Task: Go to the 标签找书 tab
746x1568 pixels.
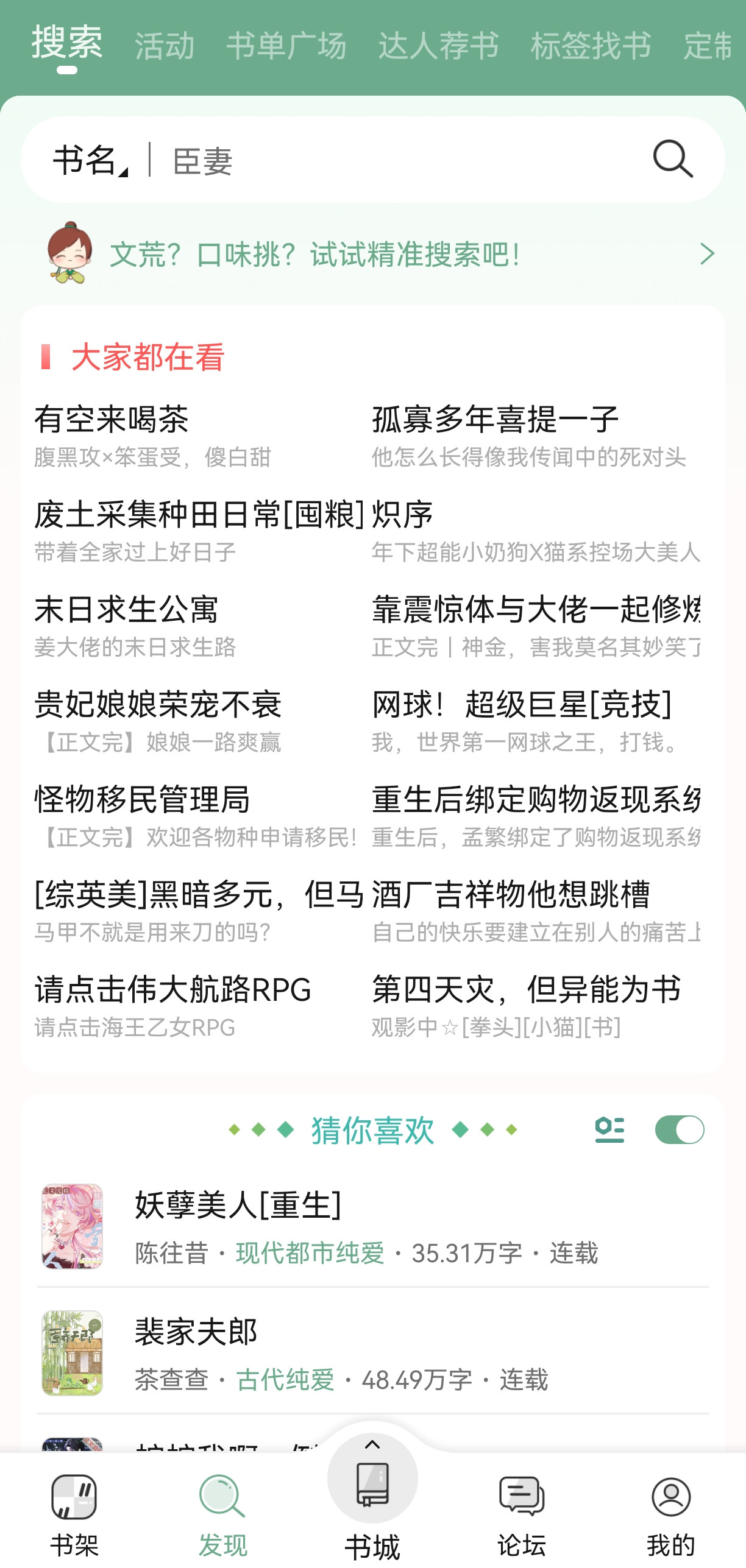Action: [591, 46]
